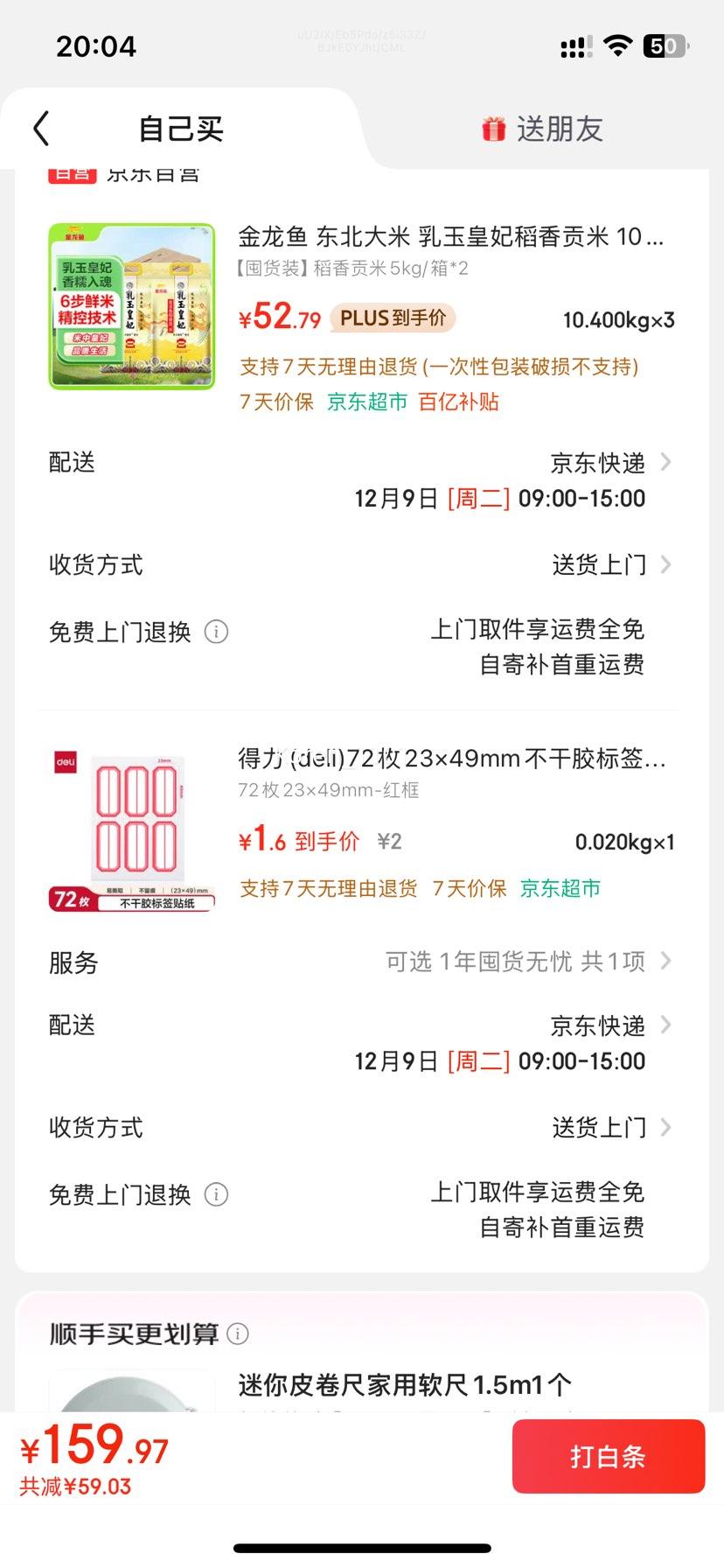
Task: Tap the Wi-Fi status icon
Action: click(618, 47)
